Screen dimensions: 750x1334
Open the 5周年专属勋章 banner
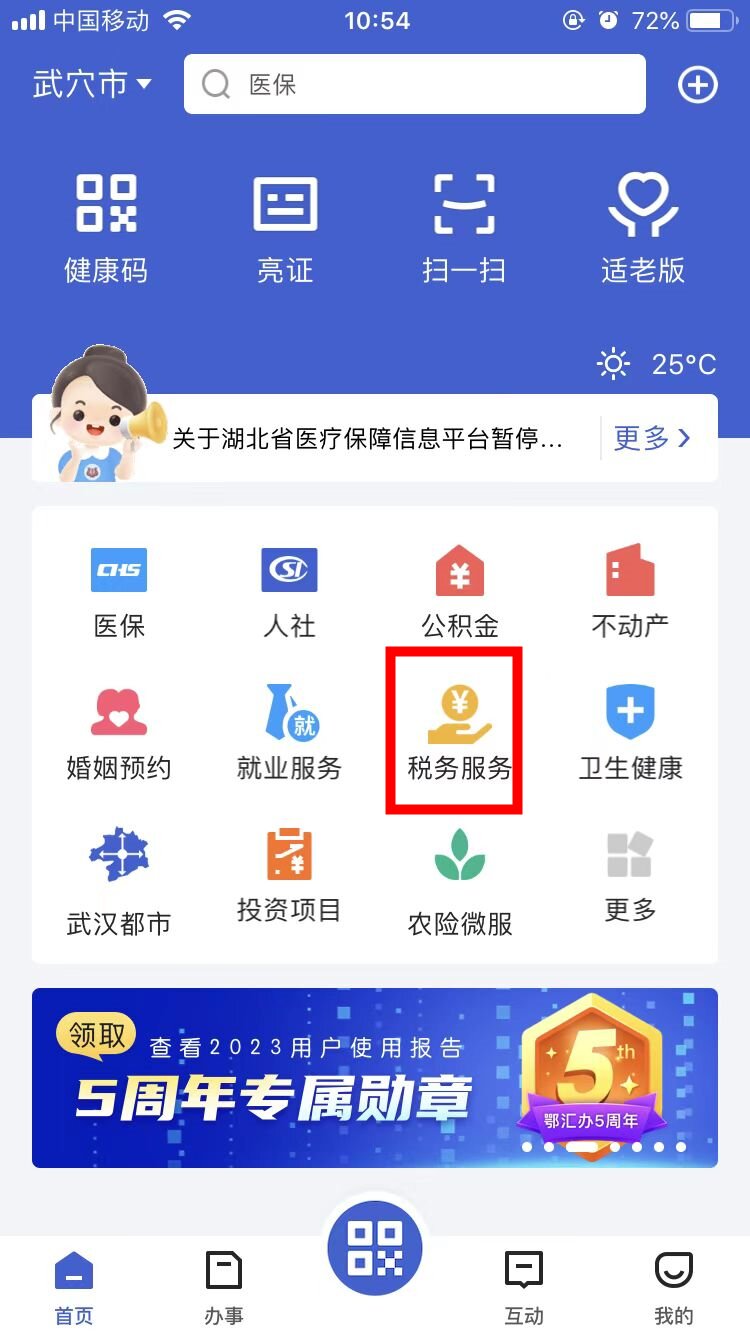(x=374, y=1077)
